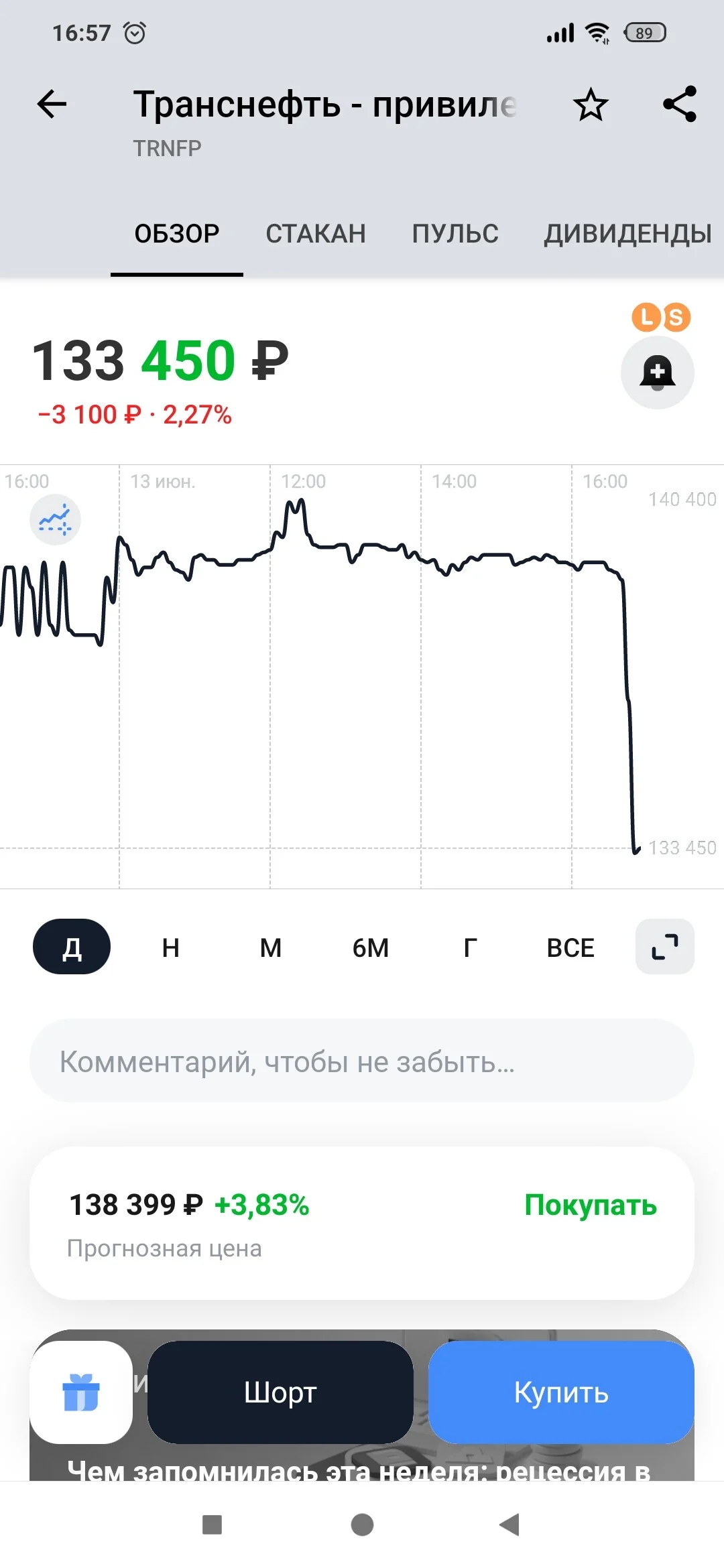Screen dimensions: 724x1568
Task: Switch chart to the Г yearly period
Action: (471, 948)
